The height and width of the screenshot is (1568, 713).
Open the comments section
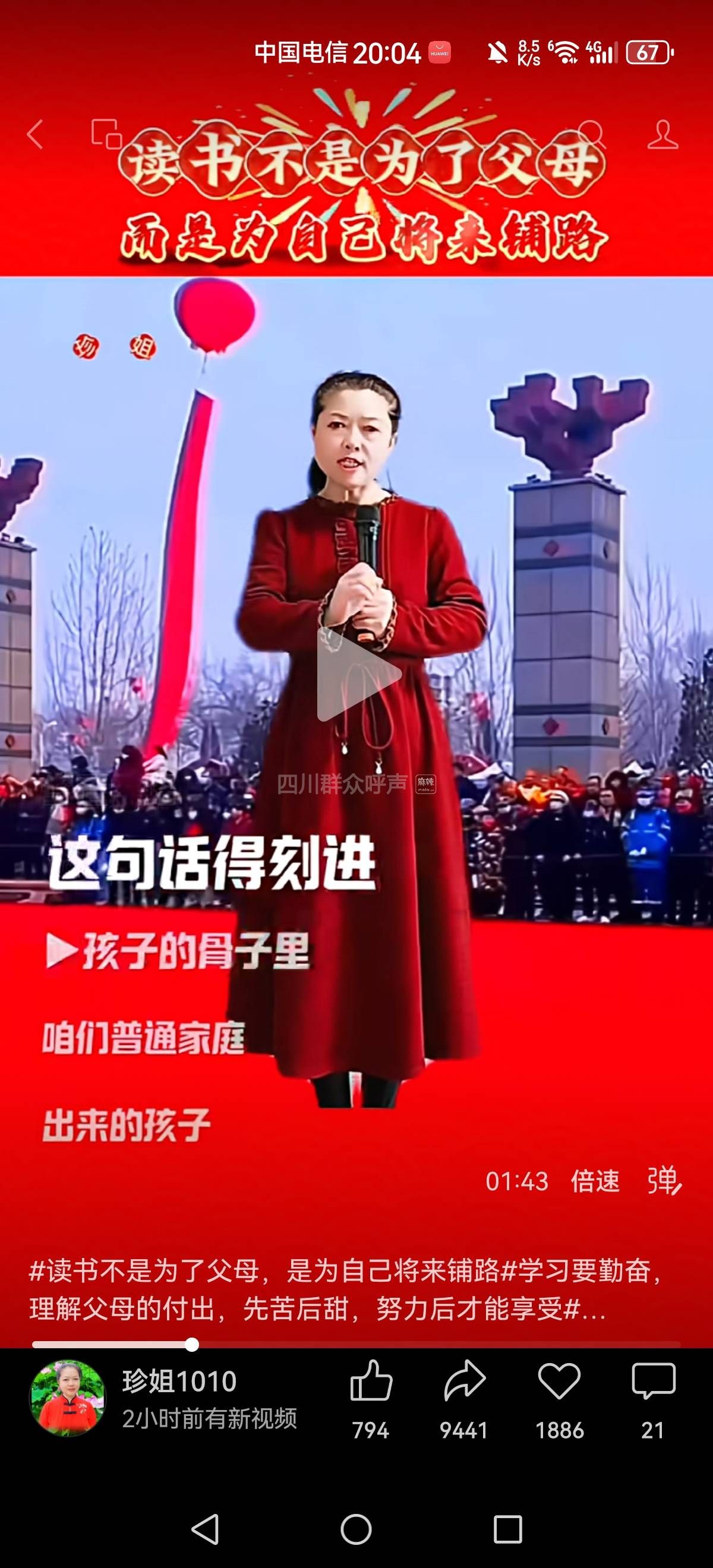coord(654,1382)
